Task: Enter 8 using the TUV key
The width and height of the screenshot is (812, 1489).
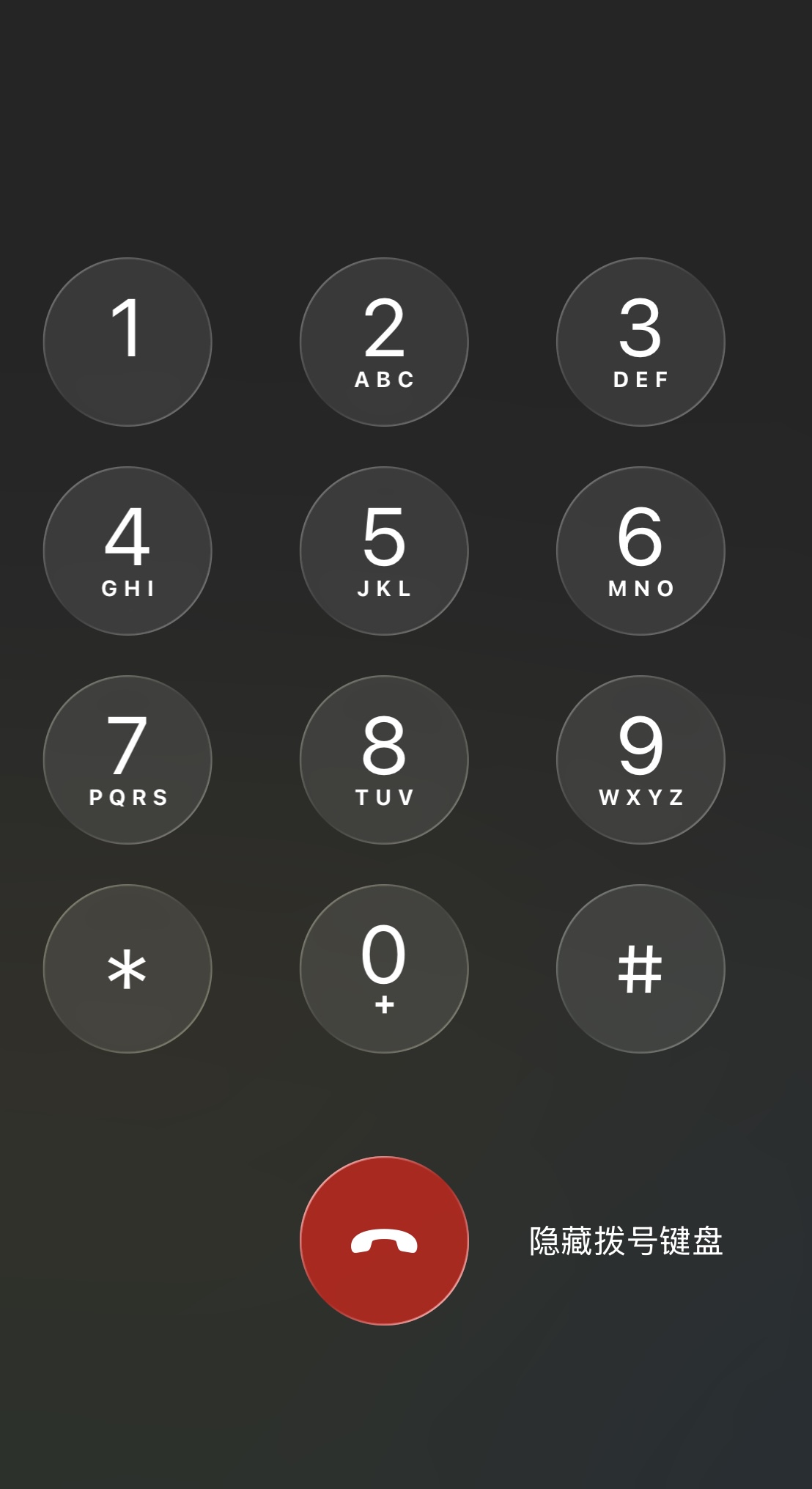Action: pos(384,760)
